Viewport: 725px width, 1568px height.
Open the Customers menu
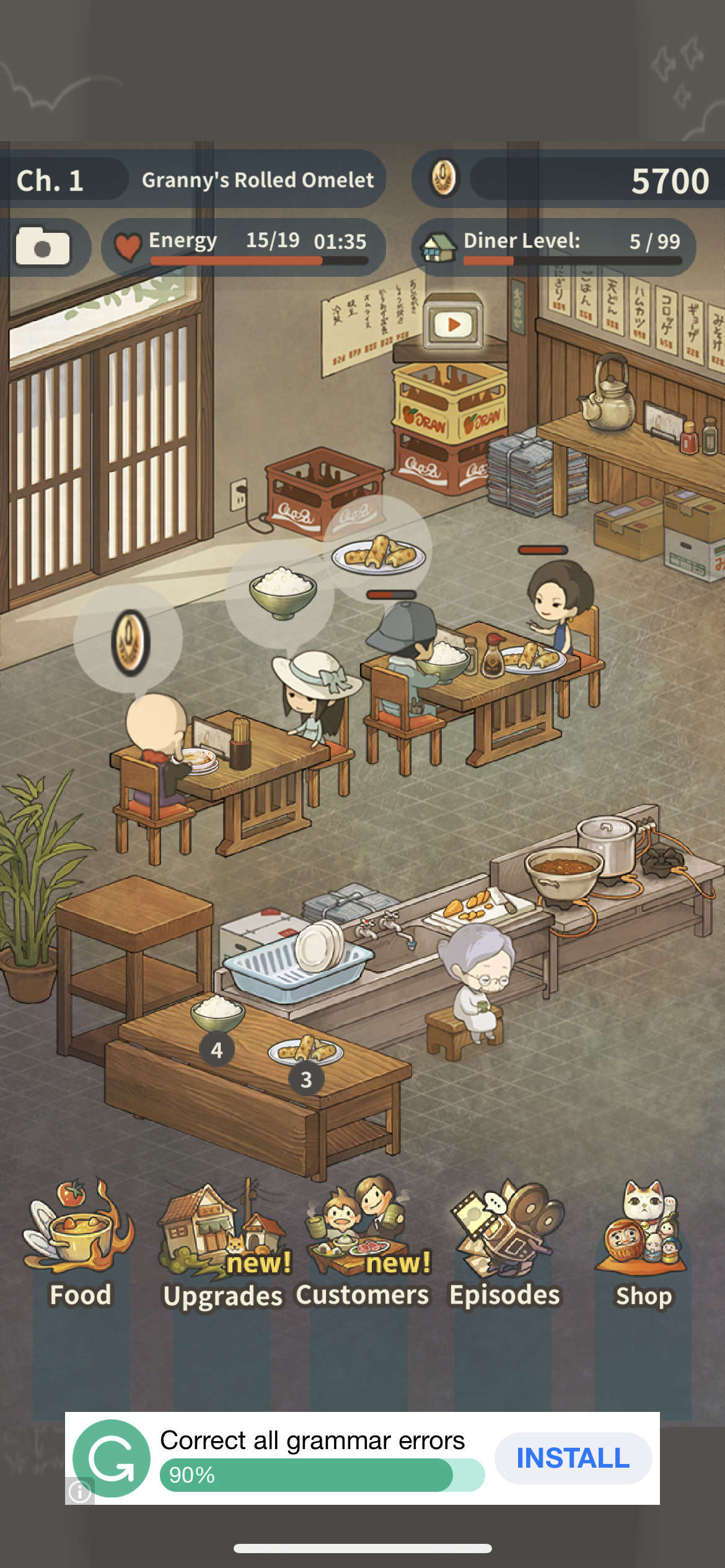coord(362,1245)
